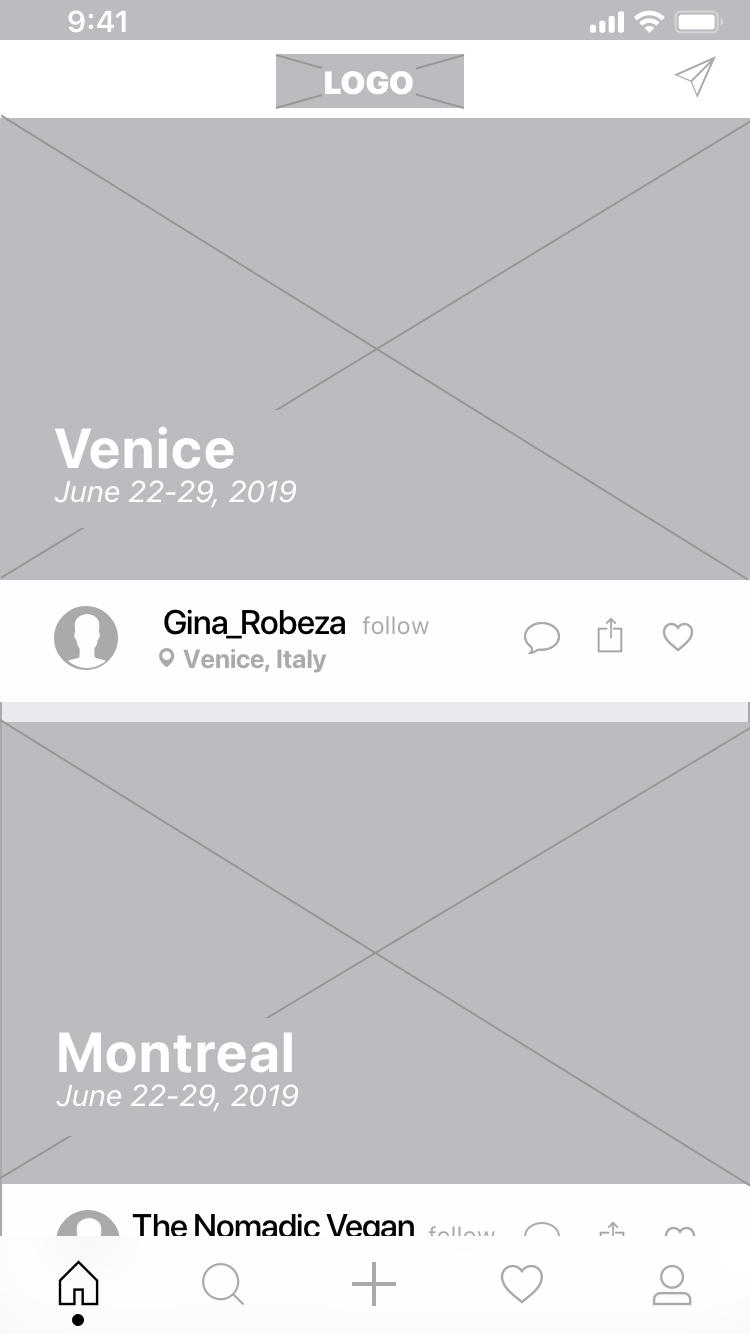750x1334 pixels.
Task: Open direct messages paper plane icon
Action: pyautogui.click(x=695, y=77)
